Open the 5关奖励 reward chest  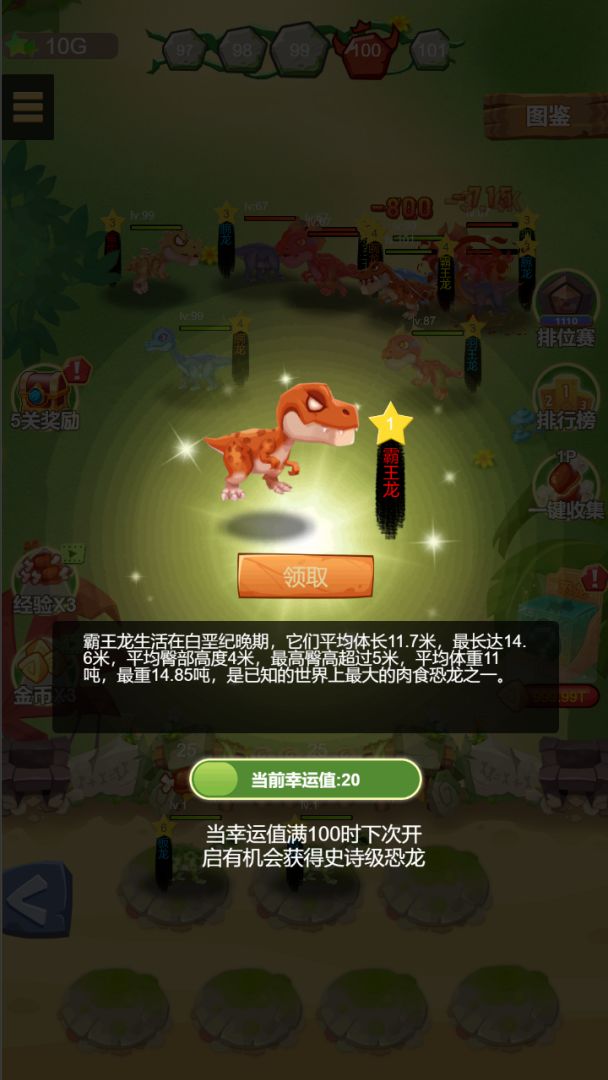coord(45,395)
